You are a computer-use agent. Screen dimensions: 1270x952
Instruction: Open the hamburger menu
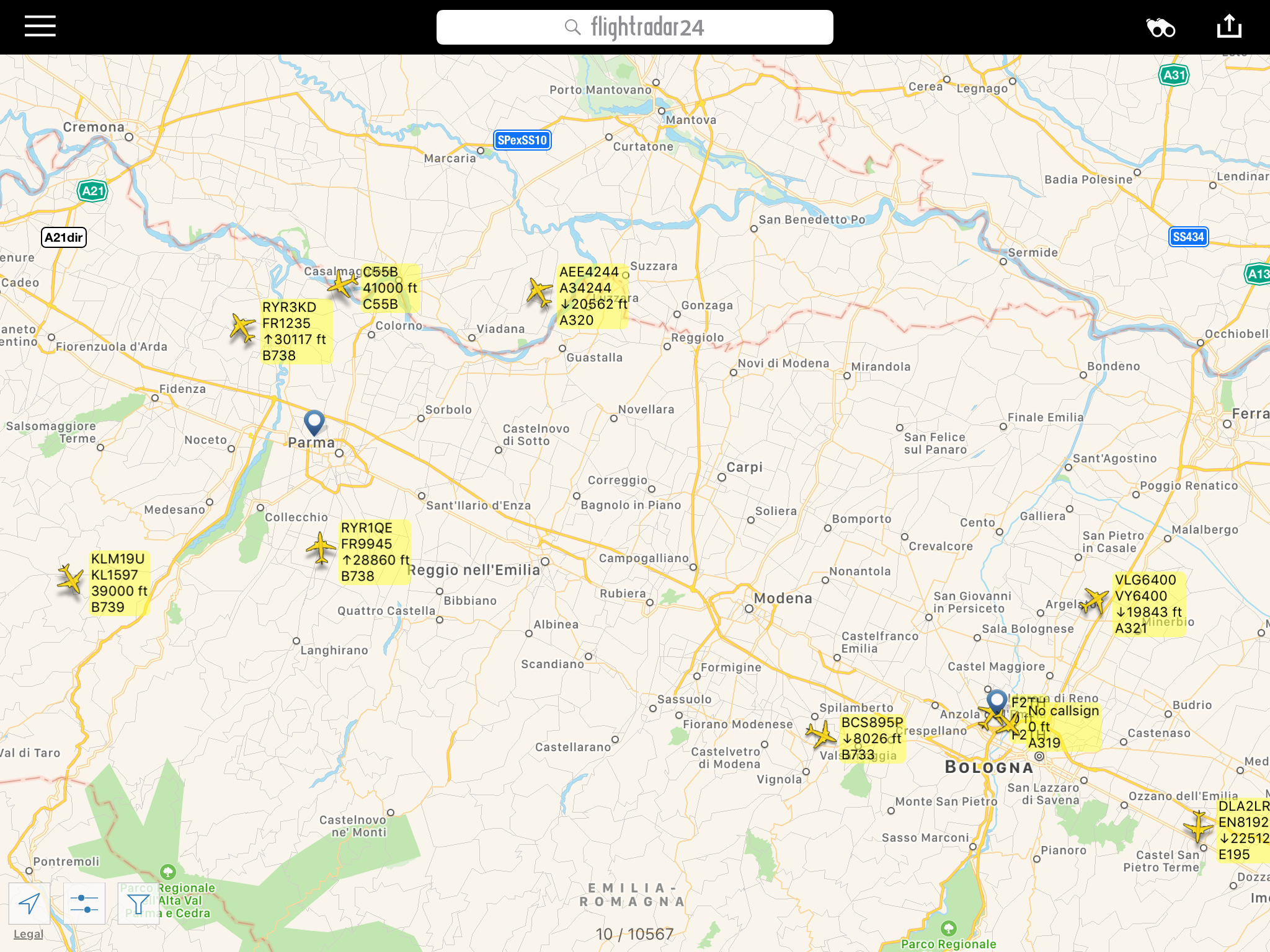(x=40, y=27)
